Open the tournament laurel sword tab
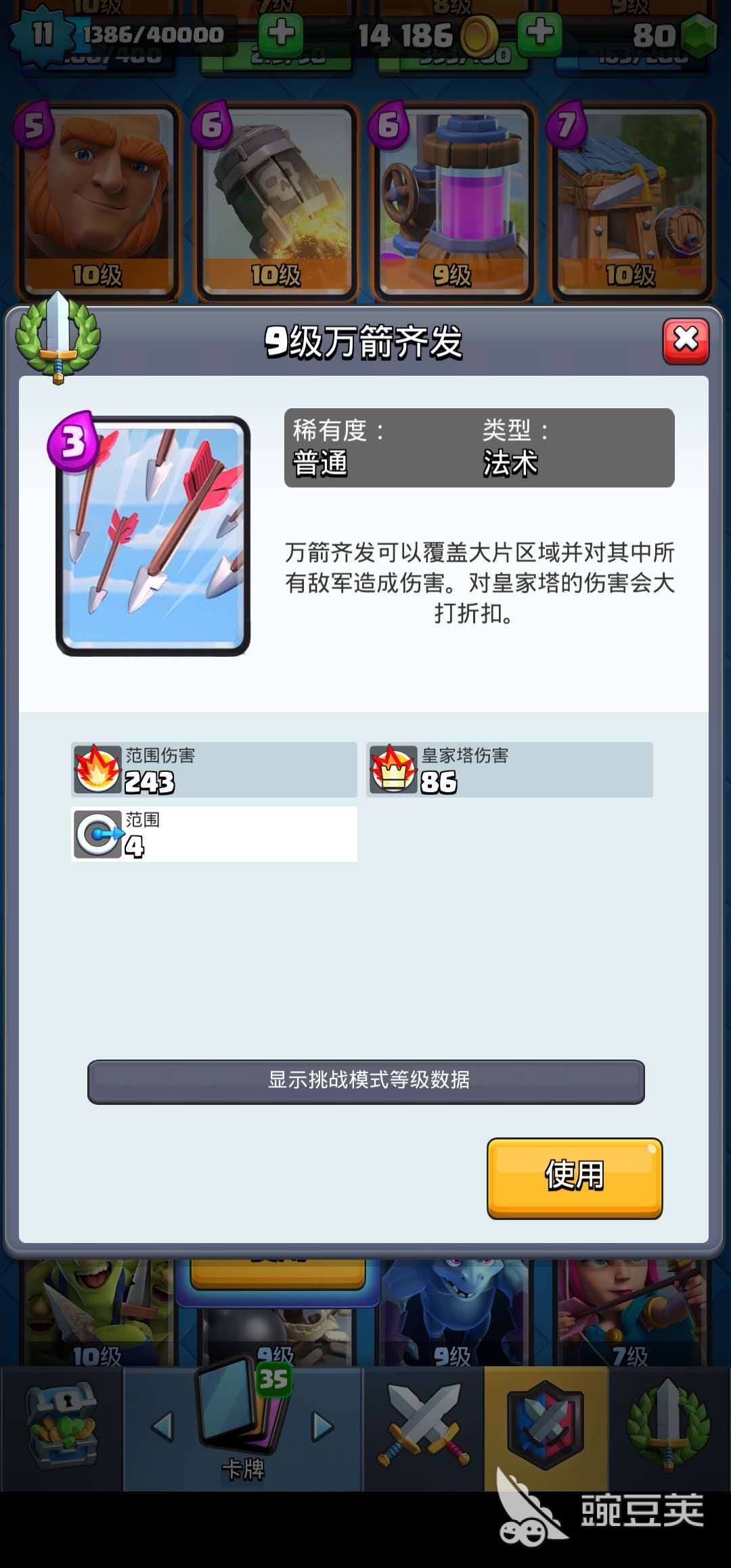Viewport: 731px width, 1568px height. coord(668,1427)
